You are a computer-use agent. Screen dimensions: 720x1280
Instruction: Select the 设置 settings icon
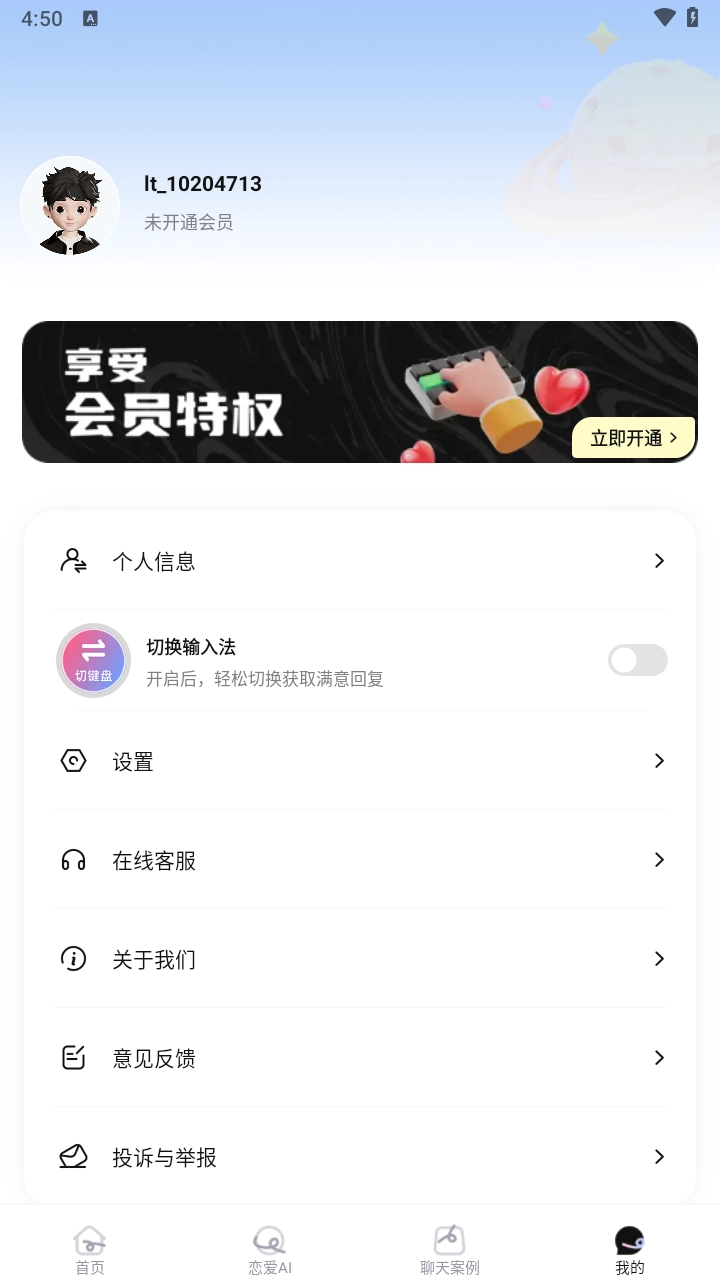coord(72,760)
